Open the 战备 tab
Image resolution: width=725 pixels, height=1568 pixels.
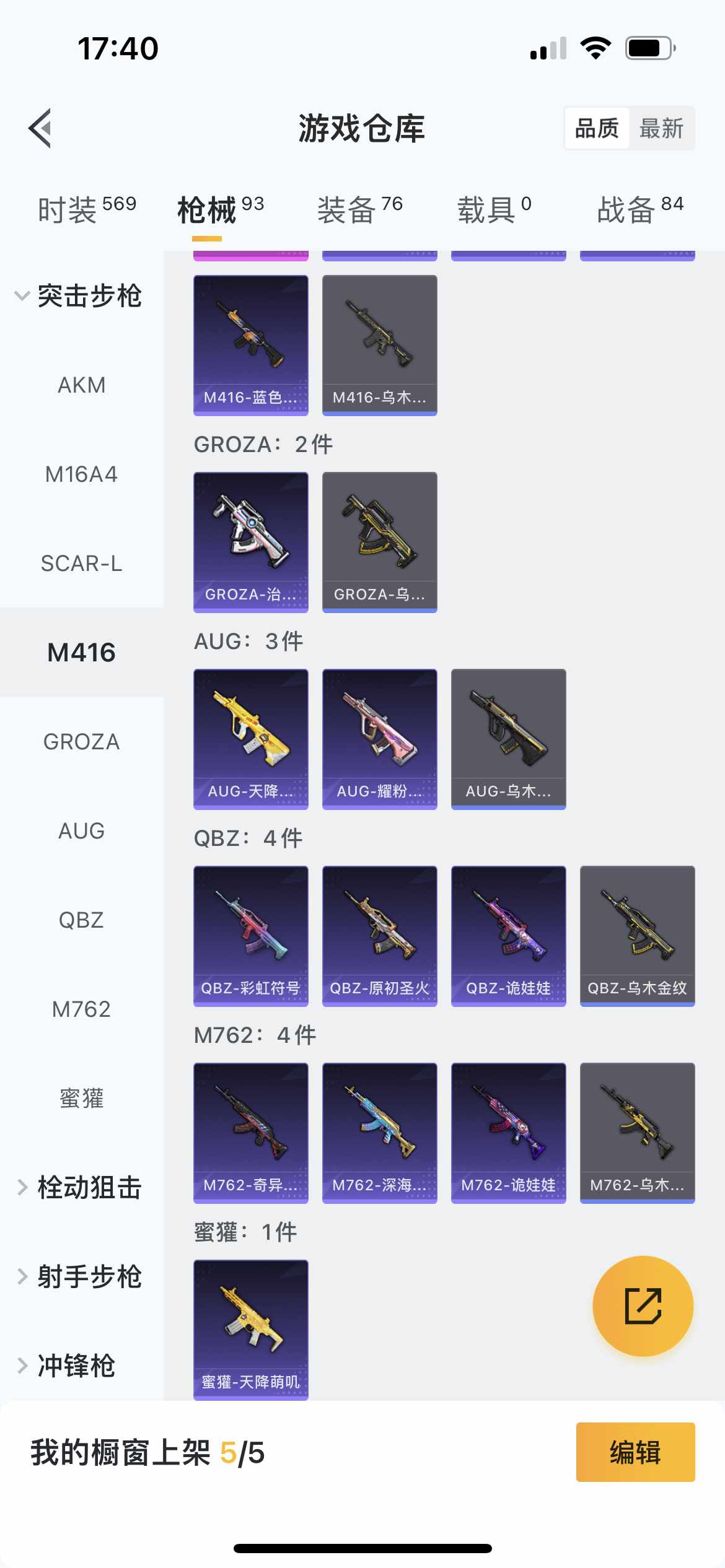[x=640, y=209]
